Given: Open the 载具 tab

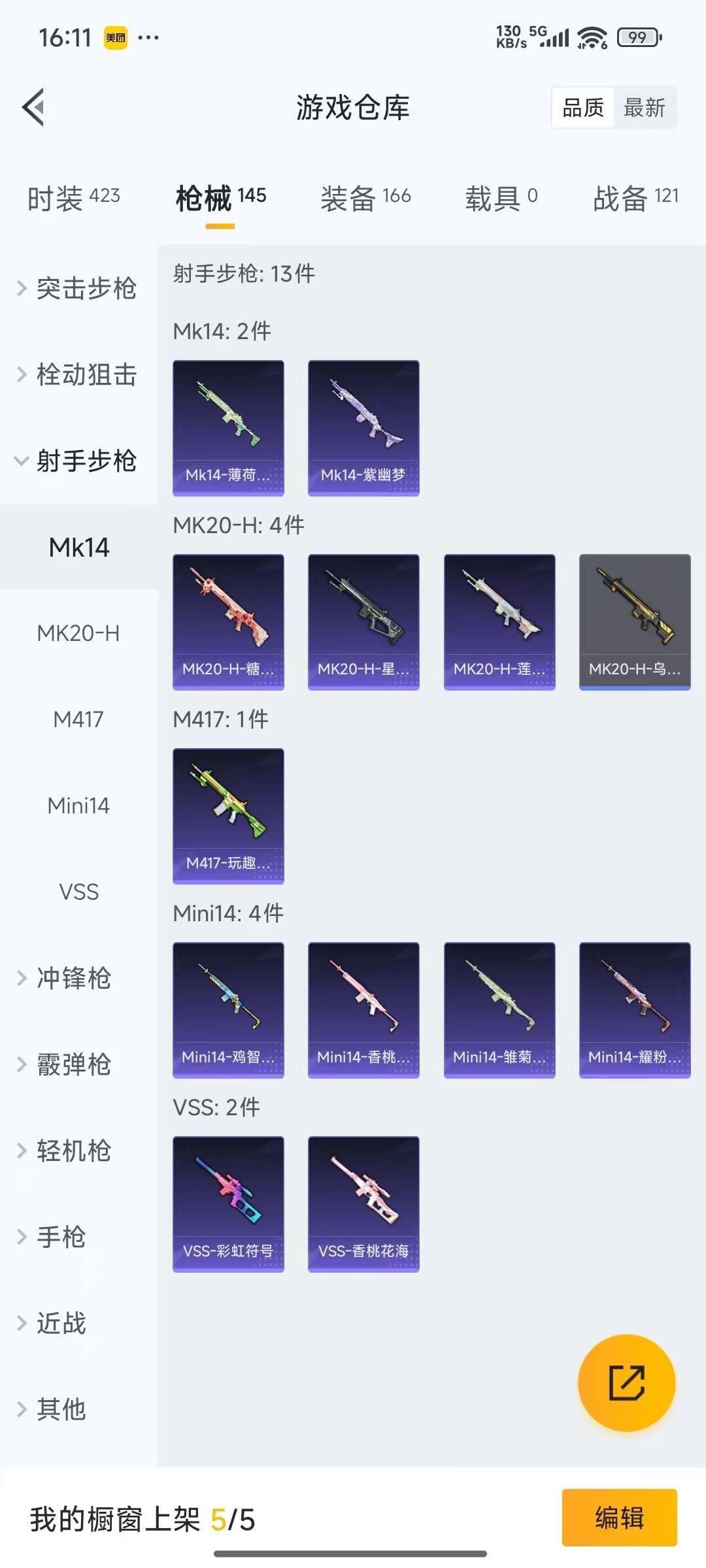Looking at the screenshot, I should click(501, 197).
